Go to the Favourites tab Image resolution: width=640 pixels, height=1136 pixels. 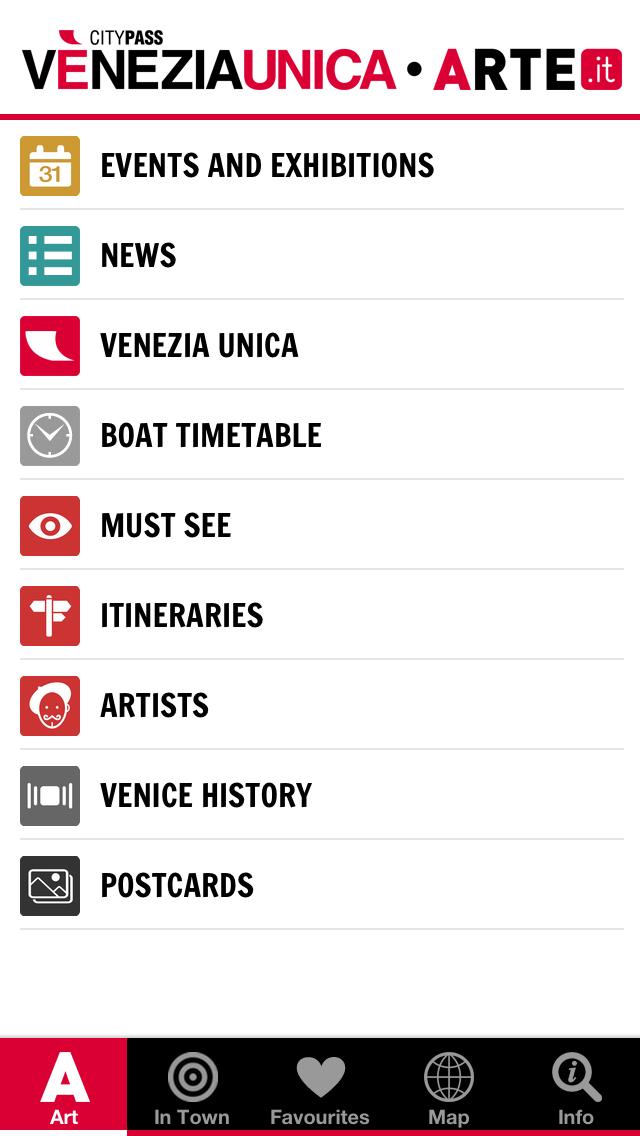click(320, 1088)
